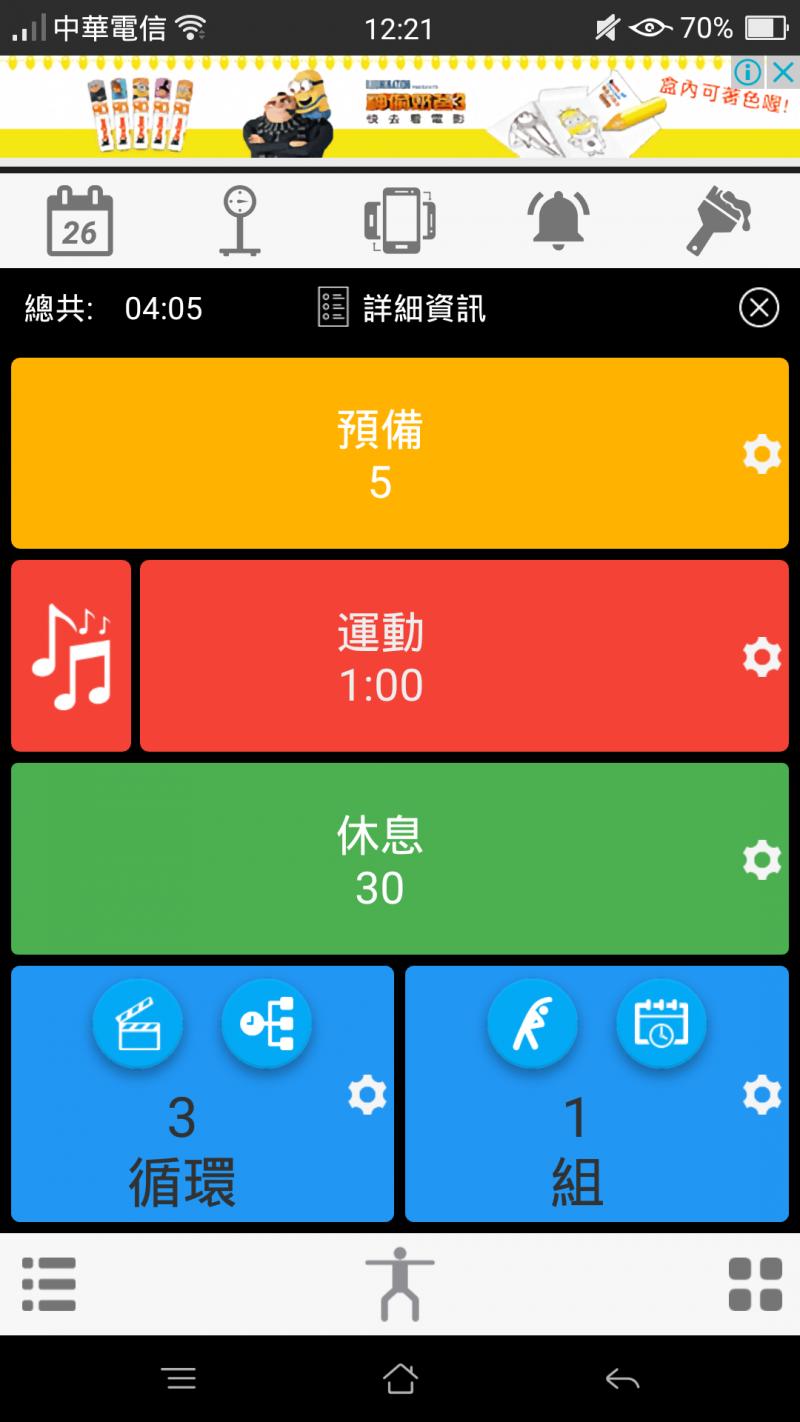Open the weight scale icon

tap(240, 221)
